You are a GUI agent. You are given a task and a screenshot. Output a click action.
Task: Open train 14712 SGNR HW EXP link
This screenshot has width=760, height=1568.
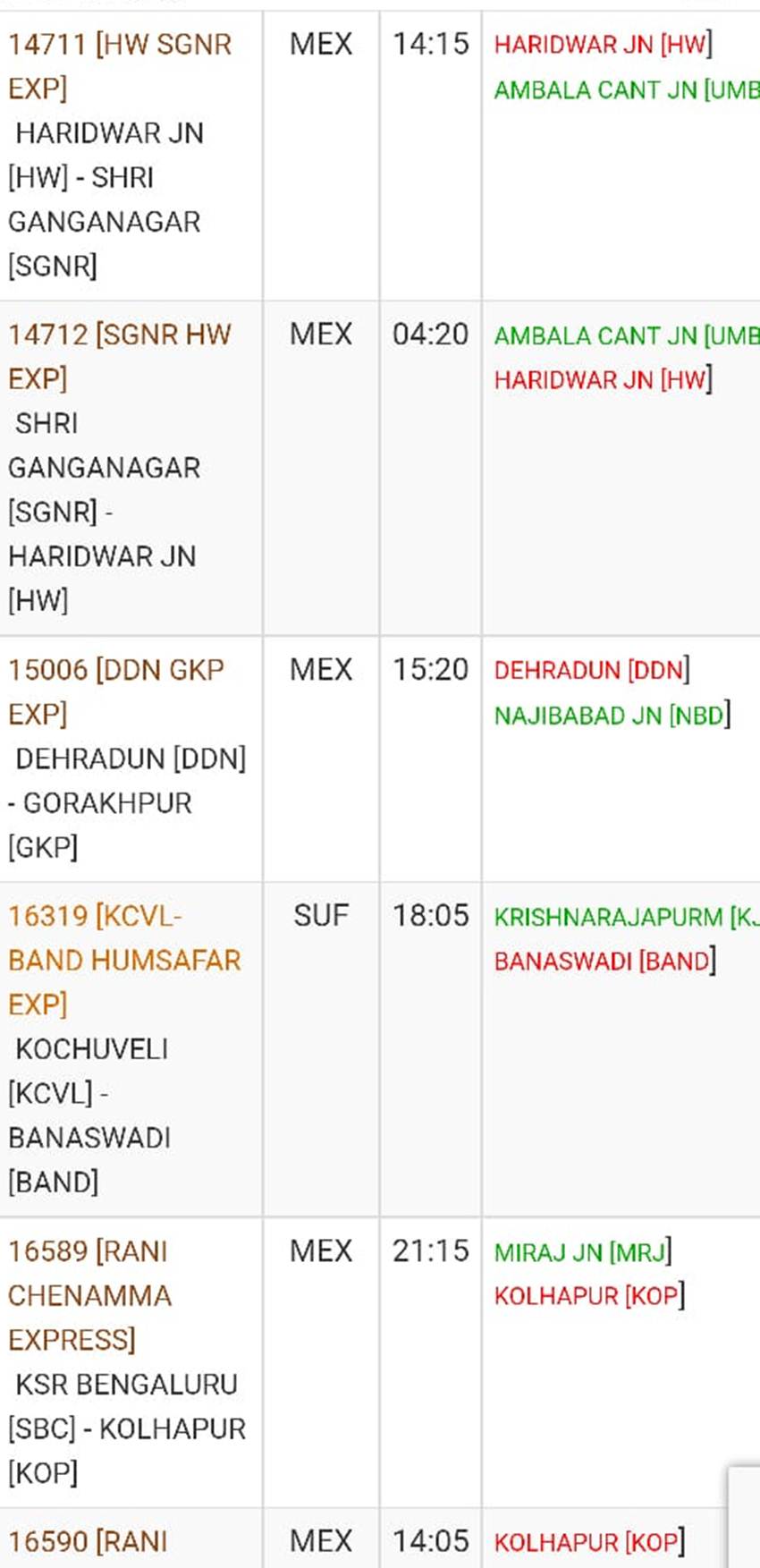[x=119, y=335]
